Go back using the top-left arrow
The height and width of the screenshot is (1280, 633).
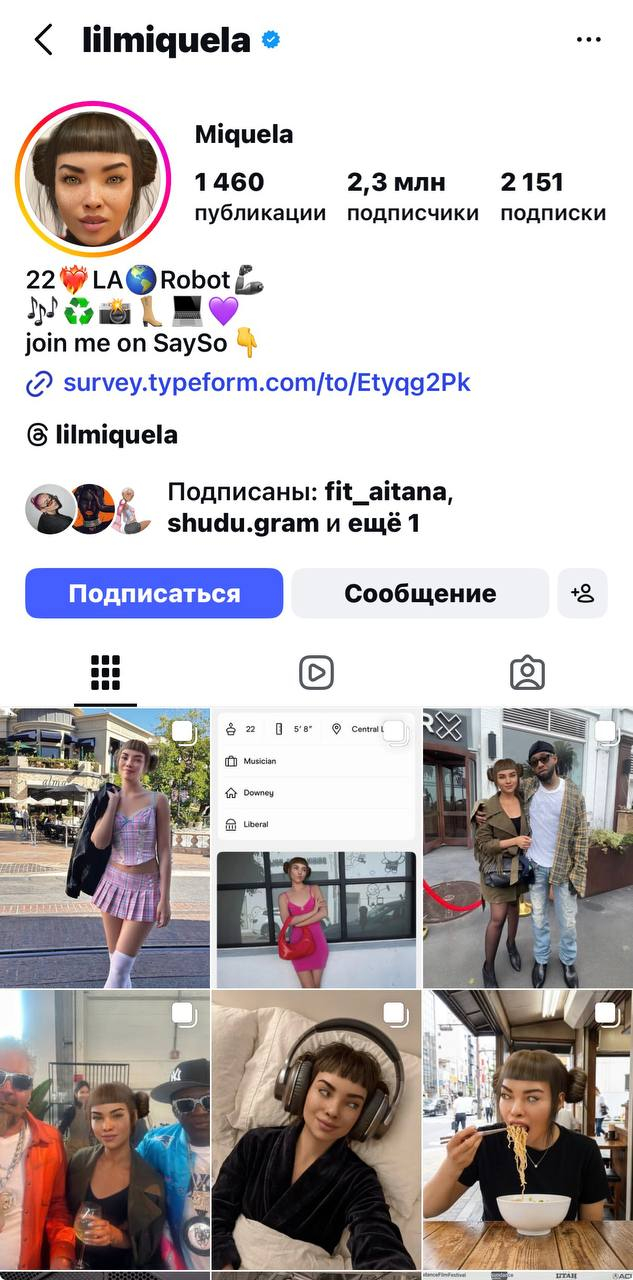pos(43,40)
